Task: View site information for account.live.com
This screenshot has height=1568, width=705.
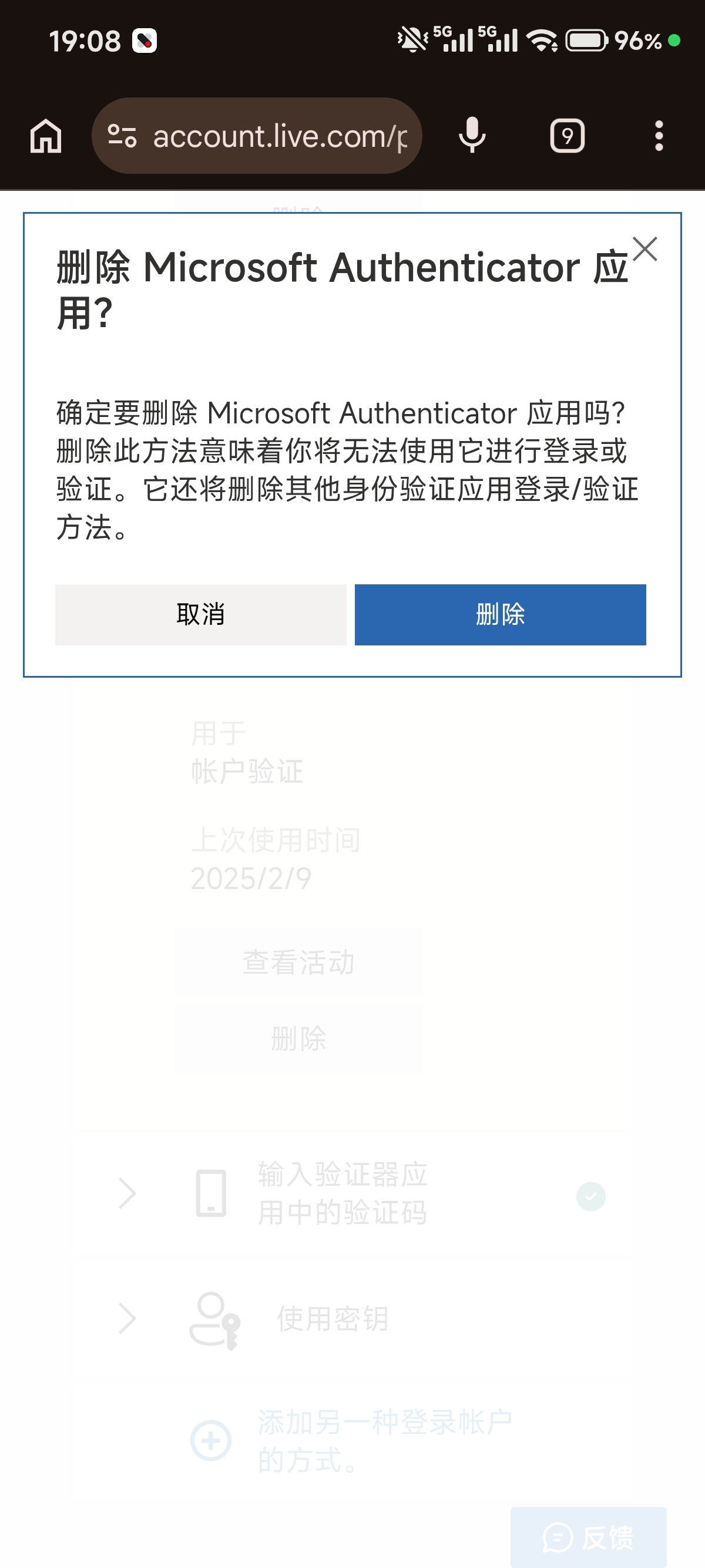Action: 122,136
